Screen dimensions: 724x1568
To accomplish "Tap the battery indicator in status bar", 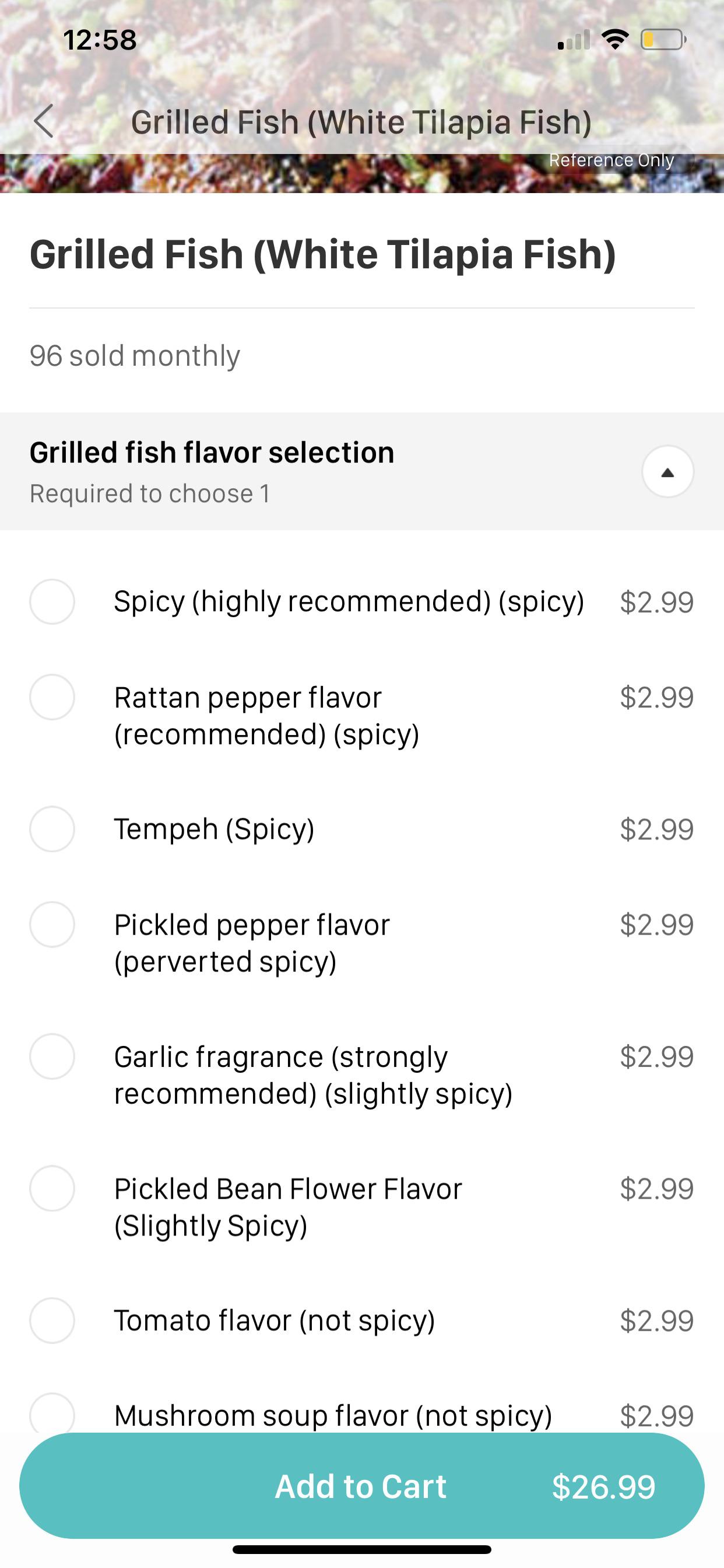I will pos(663,39).
